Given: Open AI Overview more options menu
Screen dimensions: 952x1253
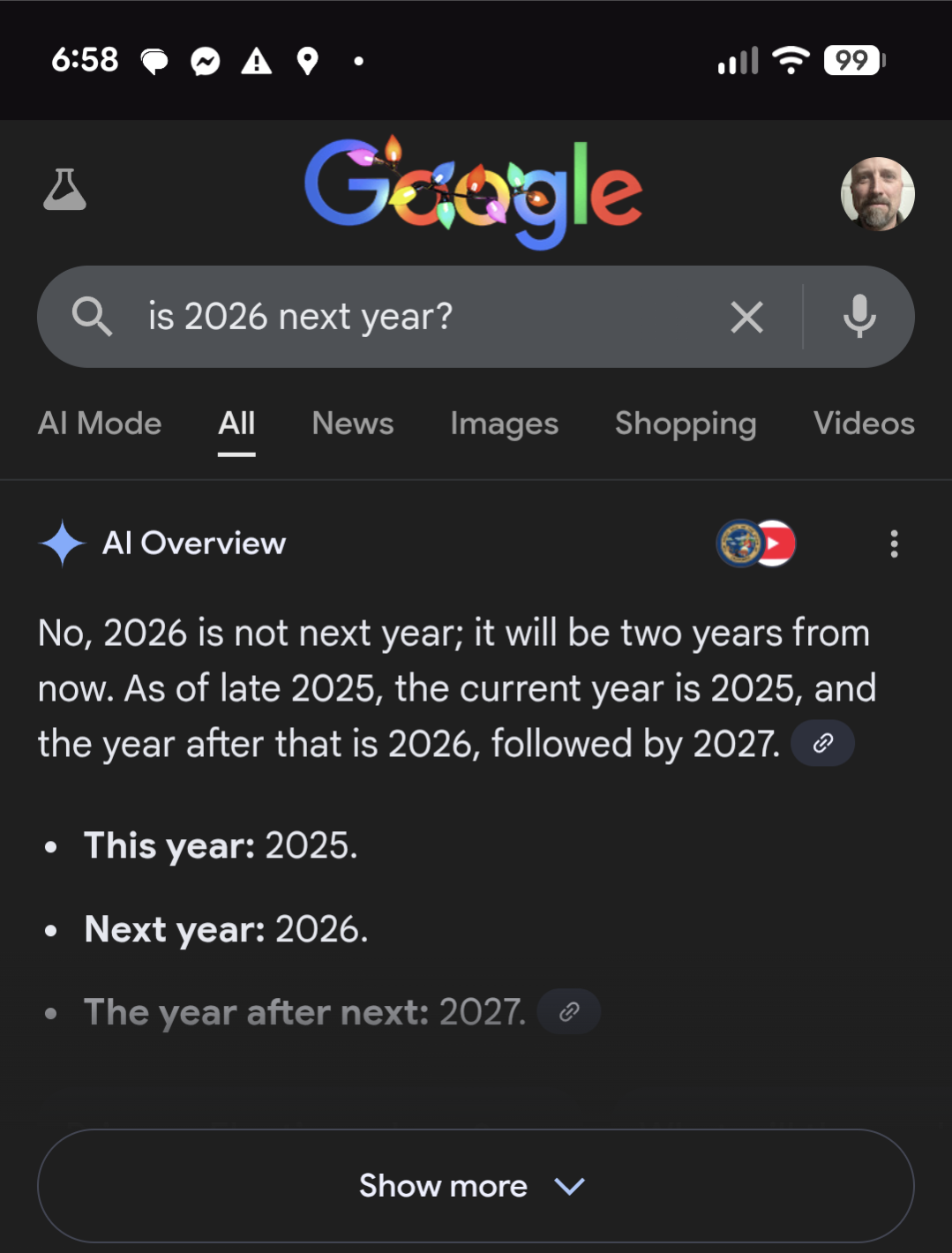Looking at the screenshot, I should (x=894, y=544).
